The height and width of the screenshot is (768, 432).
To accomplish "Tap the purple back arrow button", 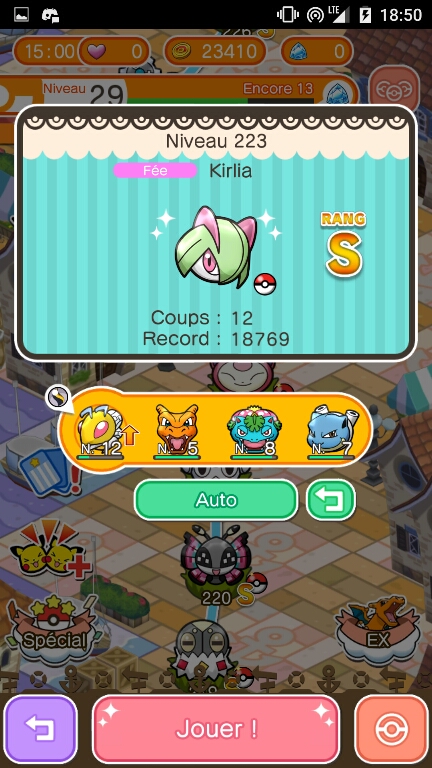I will tap(41, 729).
